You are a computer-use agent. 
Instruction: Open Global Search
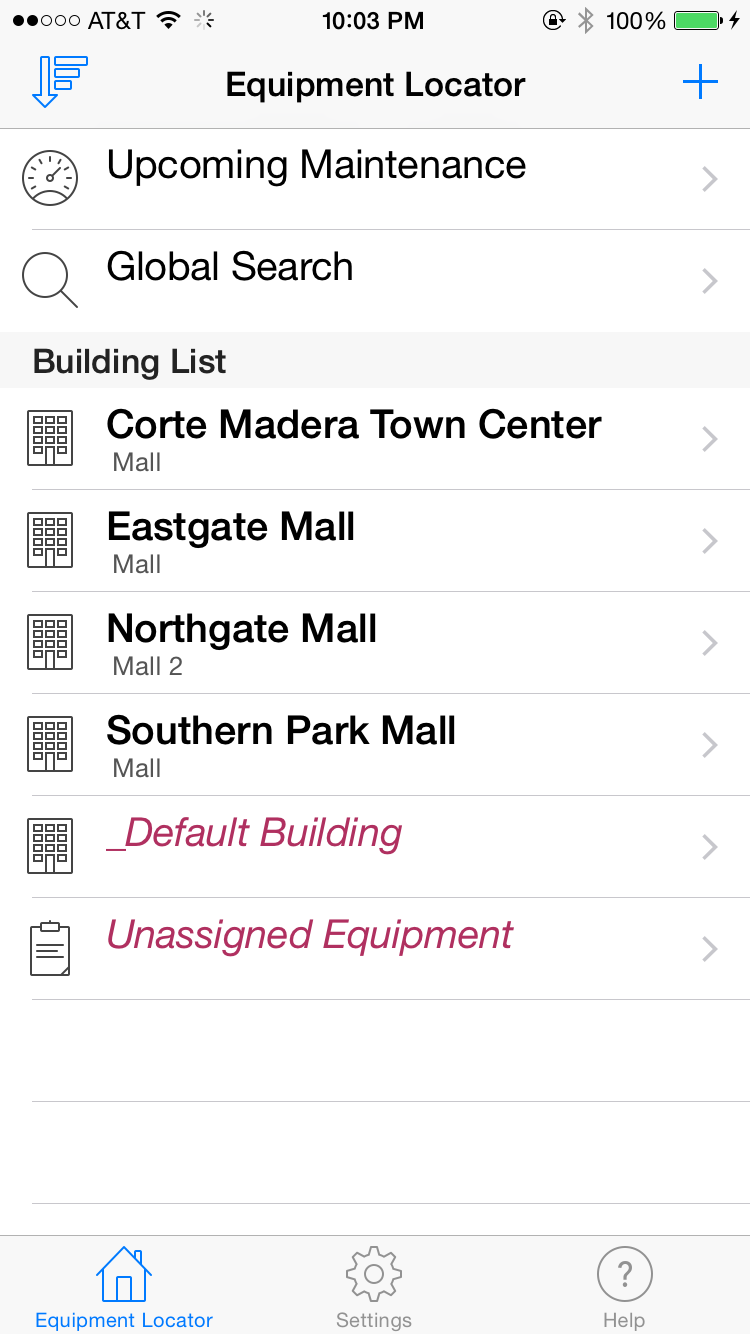pyautogui.click(x=375, y=281)
